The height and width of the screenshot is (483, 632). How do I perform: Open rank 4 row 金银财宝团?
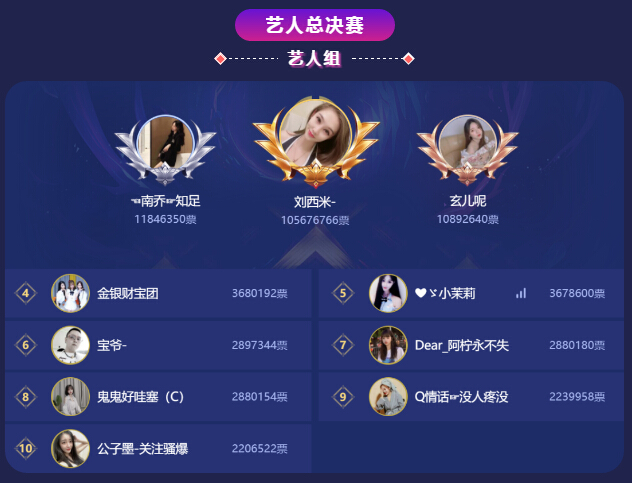tap(158, 293)
